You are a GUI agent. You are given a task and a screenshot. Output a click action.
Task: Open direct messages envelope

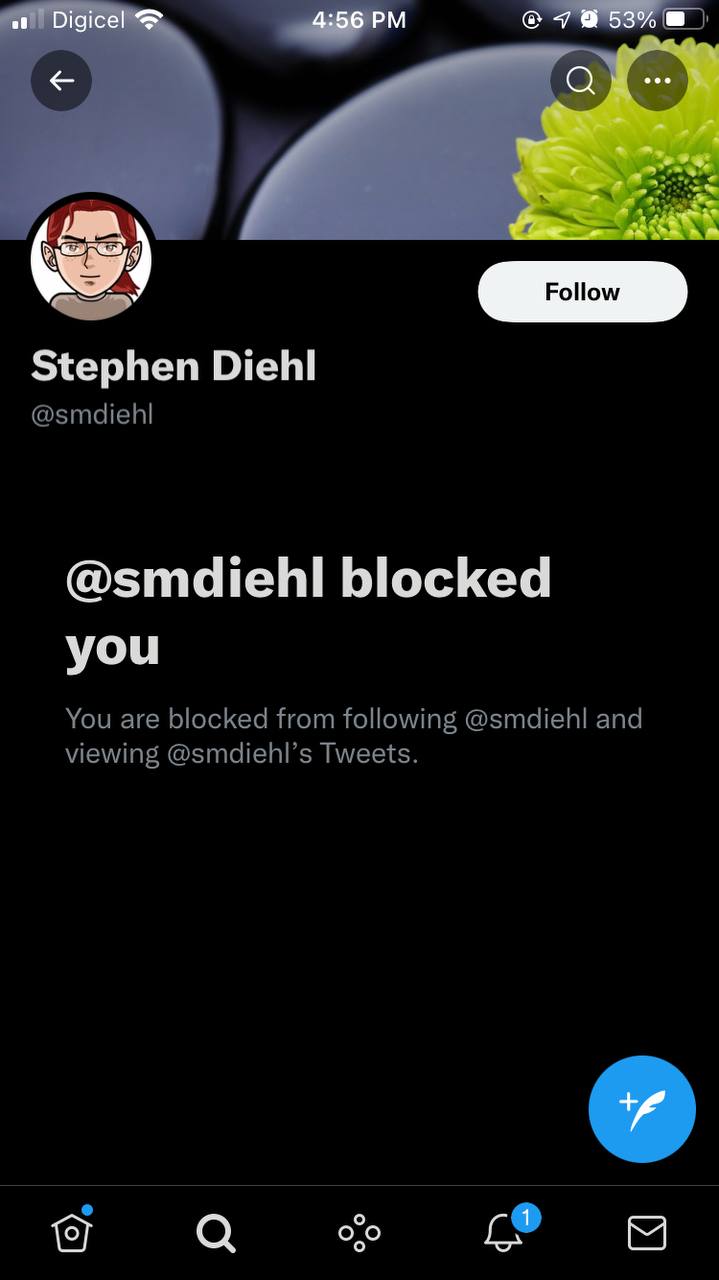pos(646,1233)
